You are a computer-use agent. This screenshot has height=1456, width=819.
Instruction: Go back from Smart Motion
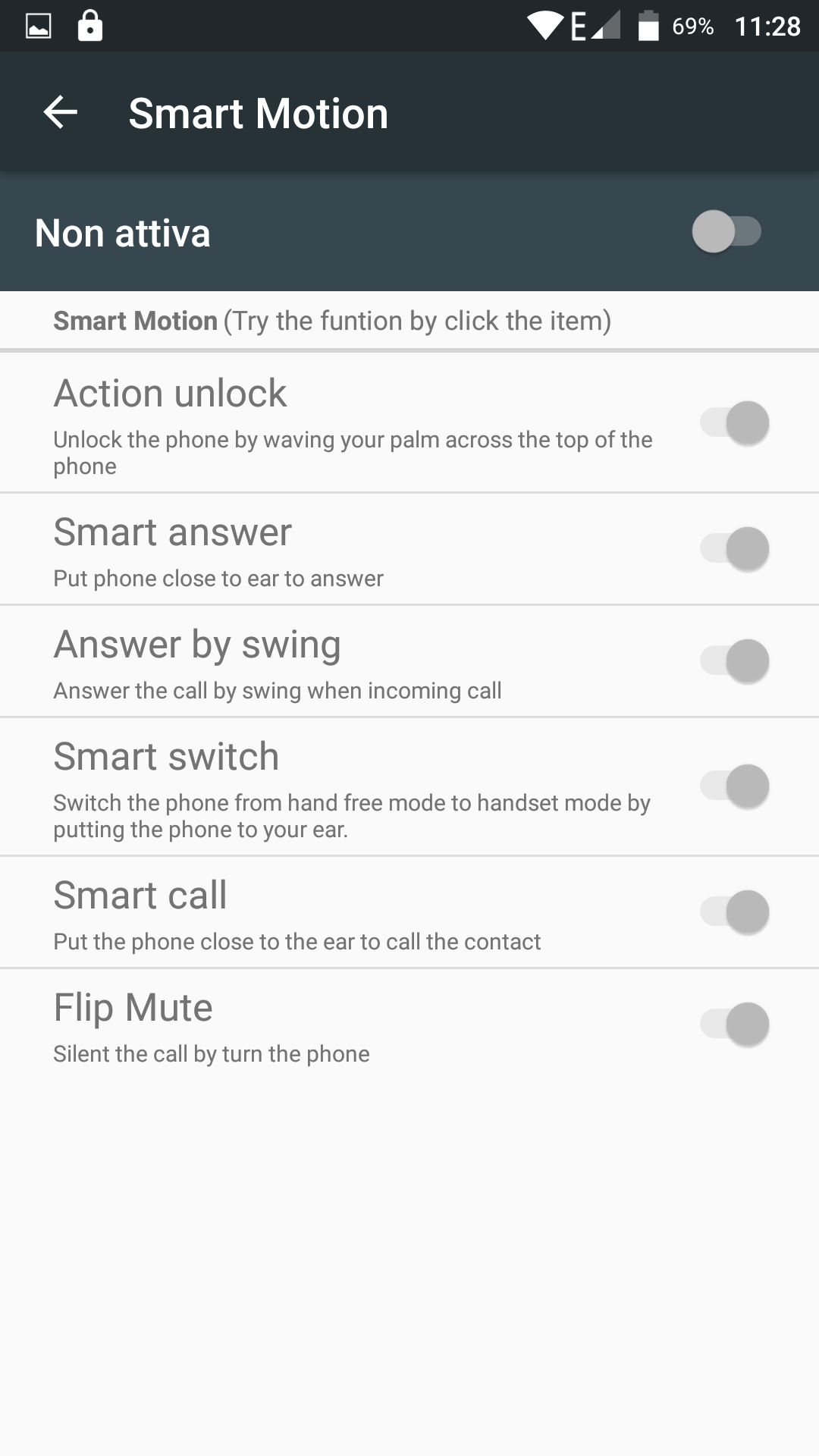pos(61,113)
